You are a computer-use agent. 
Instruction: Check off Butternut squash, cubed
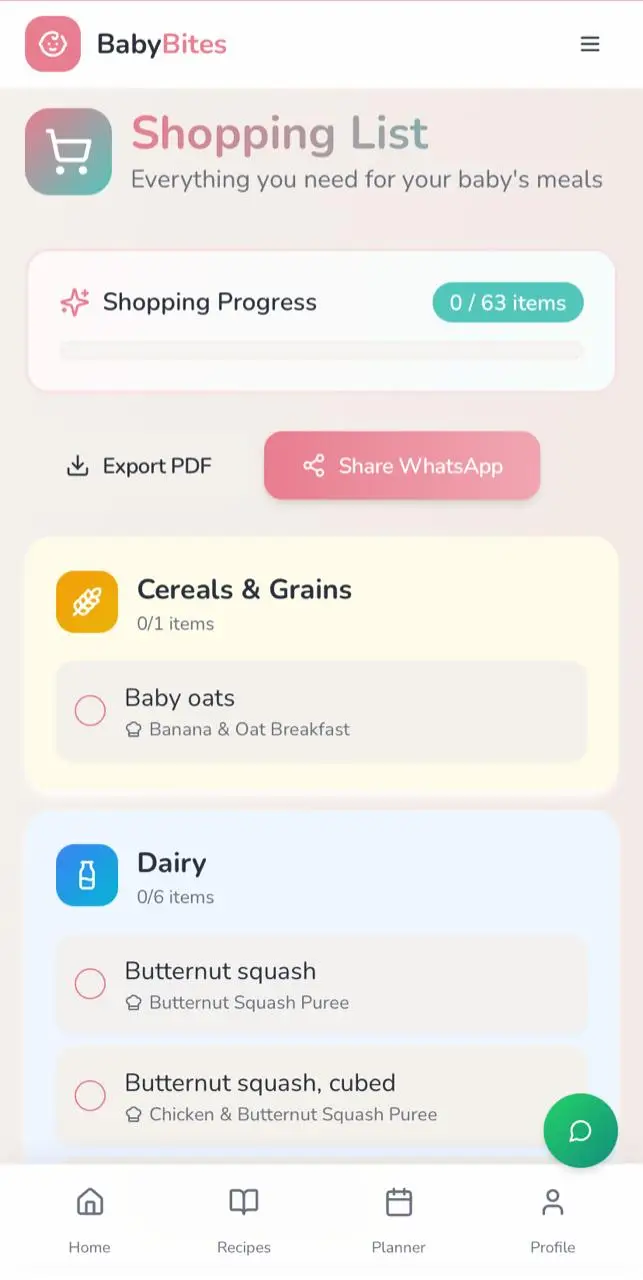click(x=90, y=1096)
